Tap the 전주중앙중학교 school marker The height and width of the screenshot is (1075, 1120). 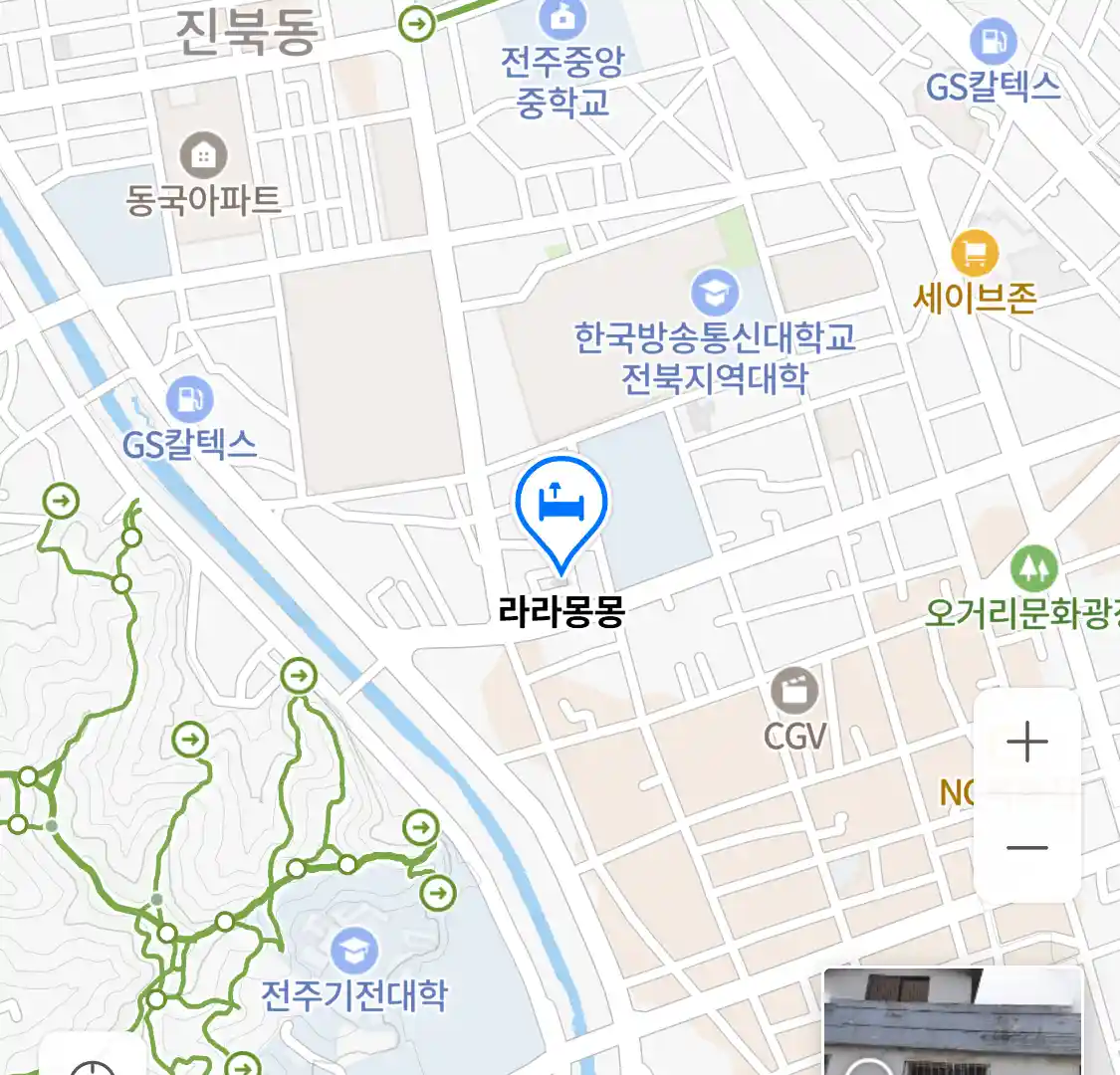pyautogui.click(x=562, y=17)
